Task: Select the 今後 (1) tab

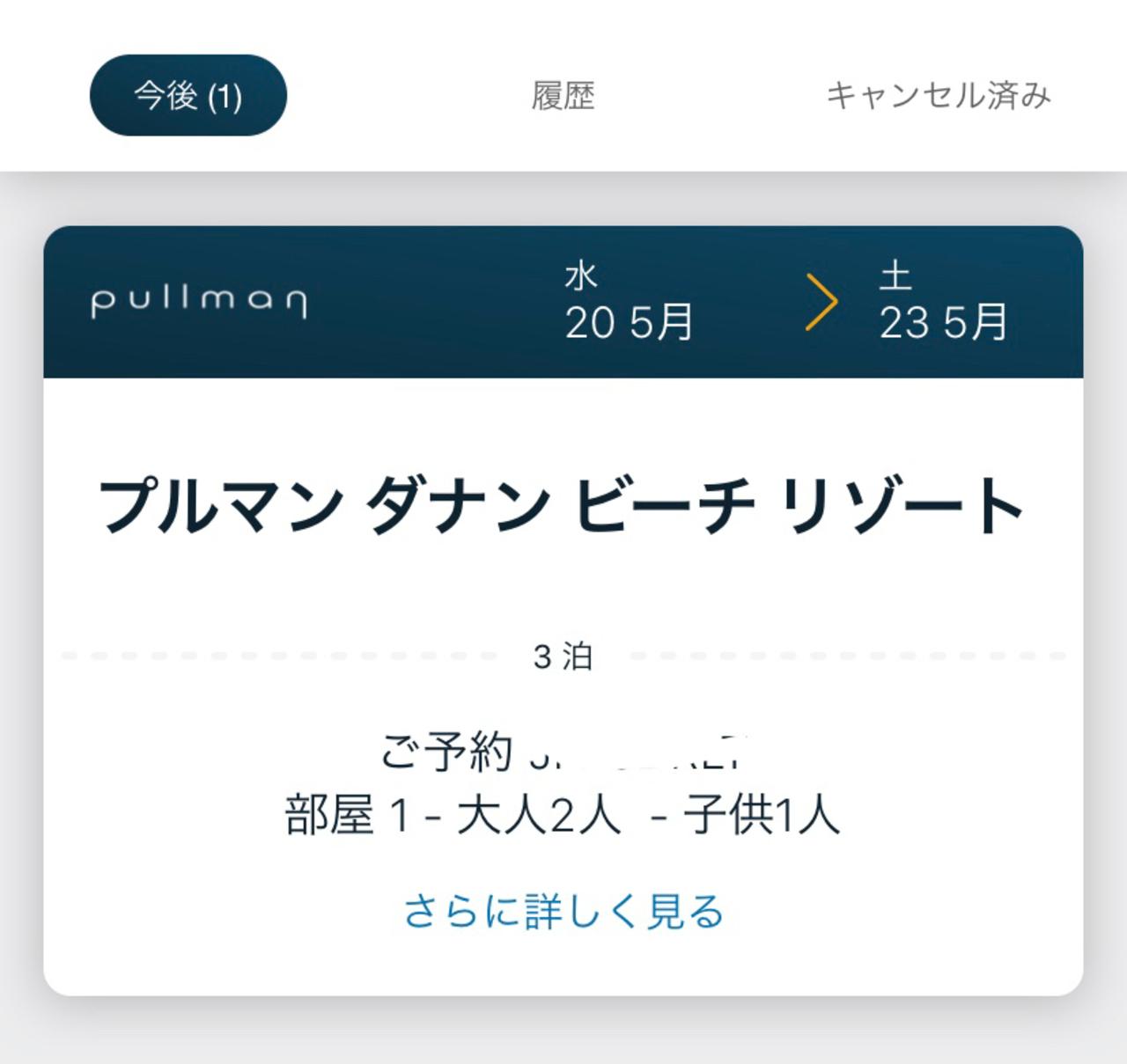Action: click(188, 95)
